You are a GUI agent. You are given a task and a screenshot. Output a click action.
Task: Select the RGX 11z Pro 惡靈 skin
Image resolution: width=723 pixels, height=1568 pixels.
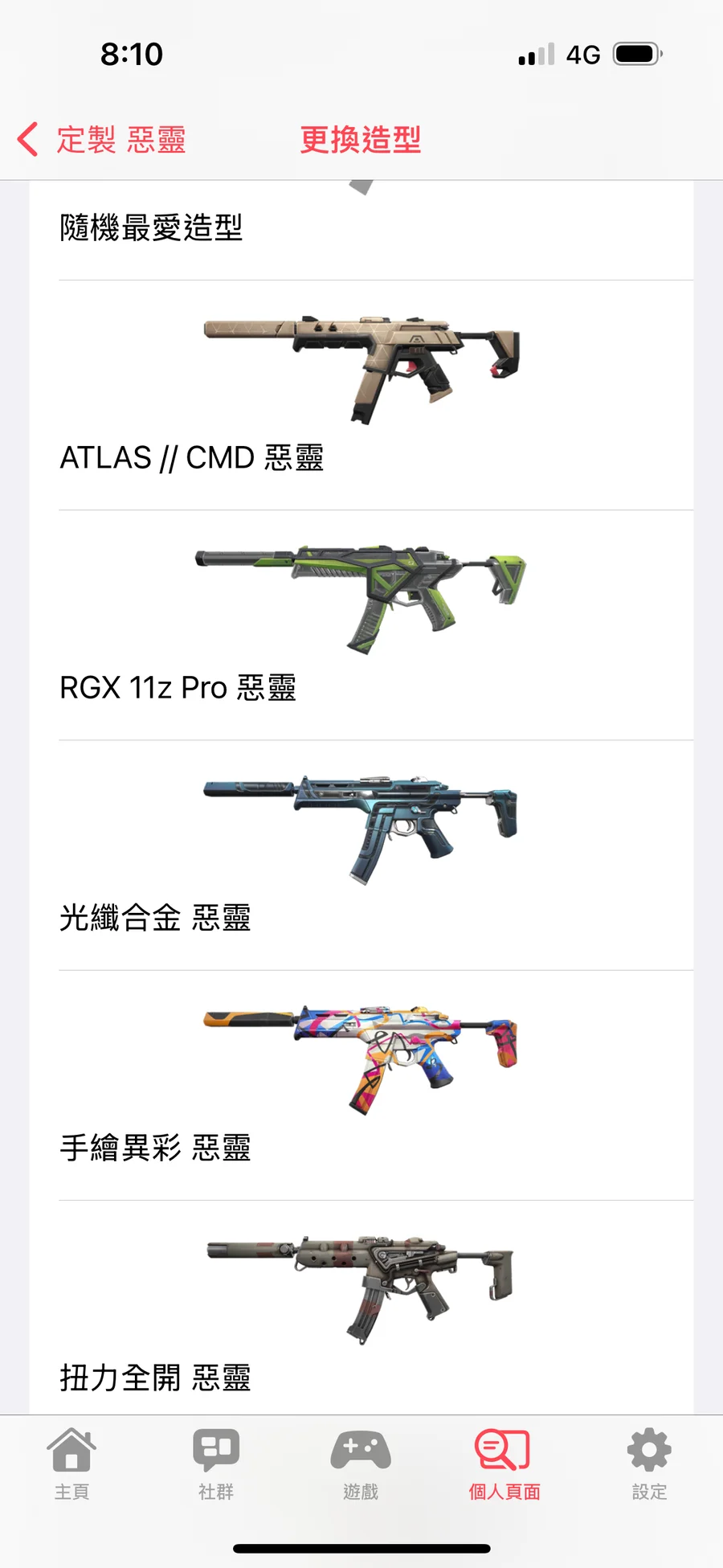[361, 625]
